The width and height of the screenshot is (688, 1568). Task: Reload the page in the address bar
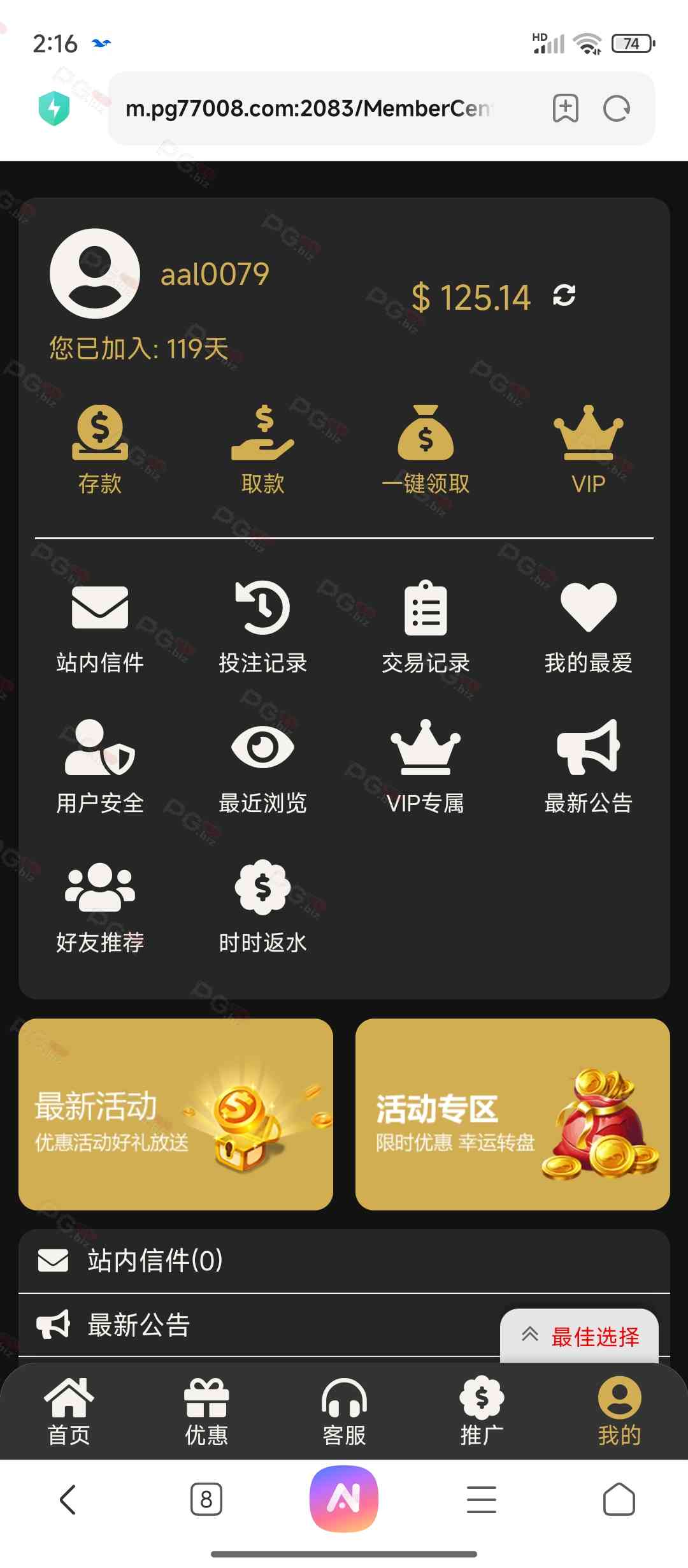(x=617, y=108)
